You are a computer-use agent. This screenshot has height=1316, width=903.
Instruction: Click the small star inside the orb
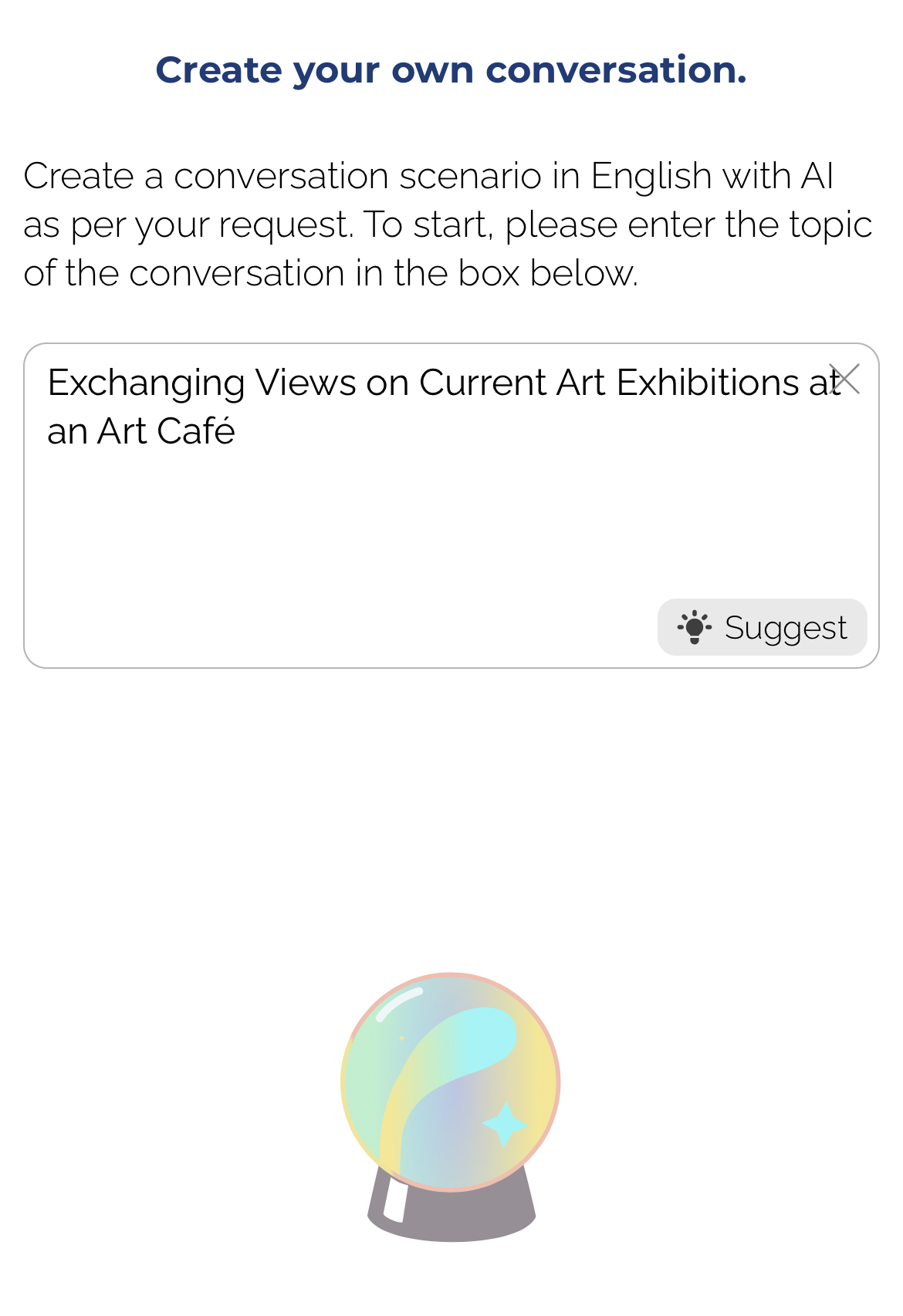click(x=404, y=1039)
